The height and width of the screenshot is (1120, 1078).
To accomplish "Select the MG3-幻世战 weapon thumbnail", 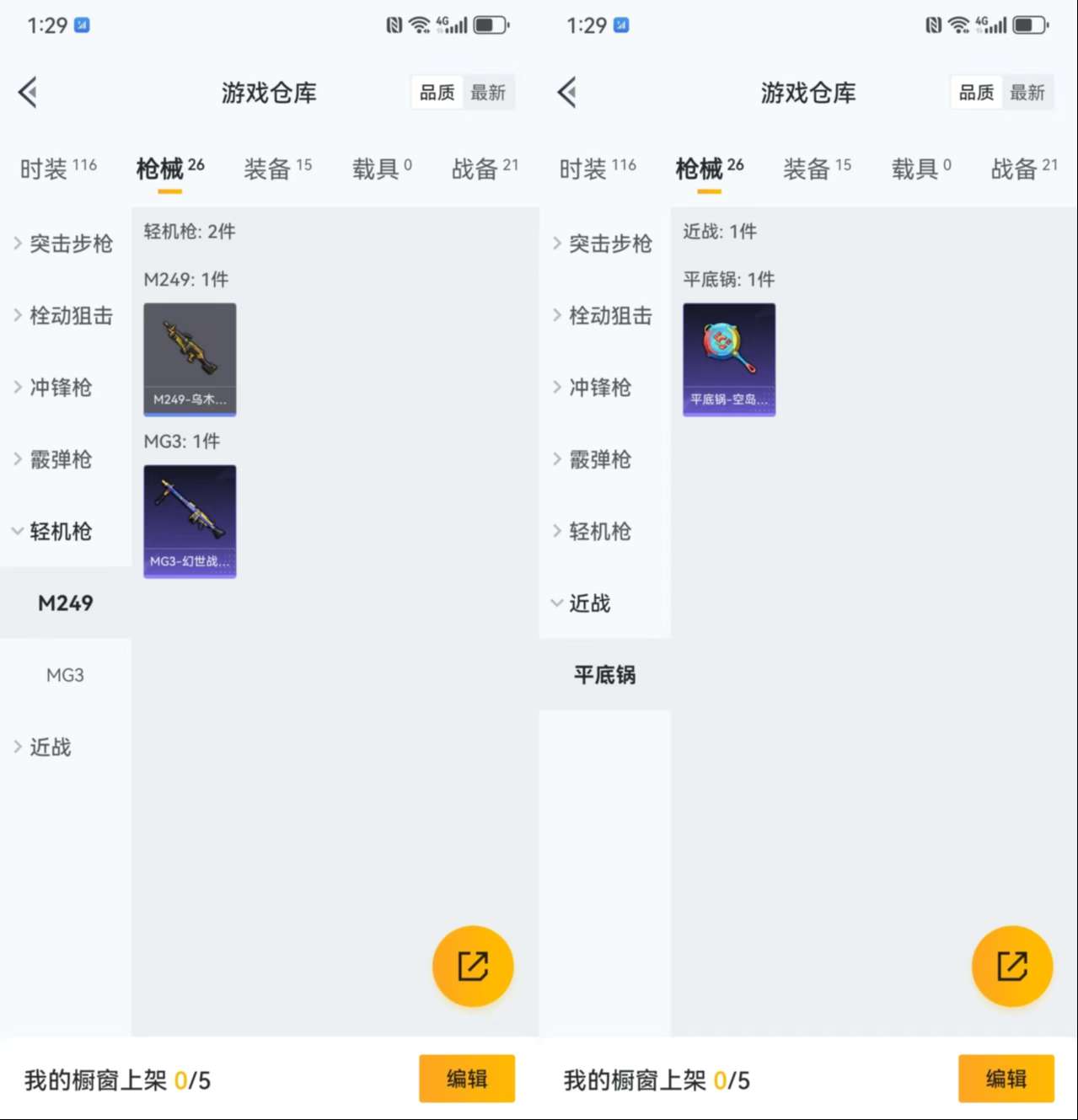I will (190, 521).
